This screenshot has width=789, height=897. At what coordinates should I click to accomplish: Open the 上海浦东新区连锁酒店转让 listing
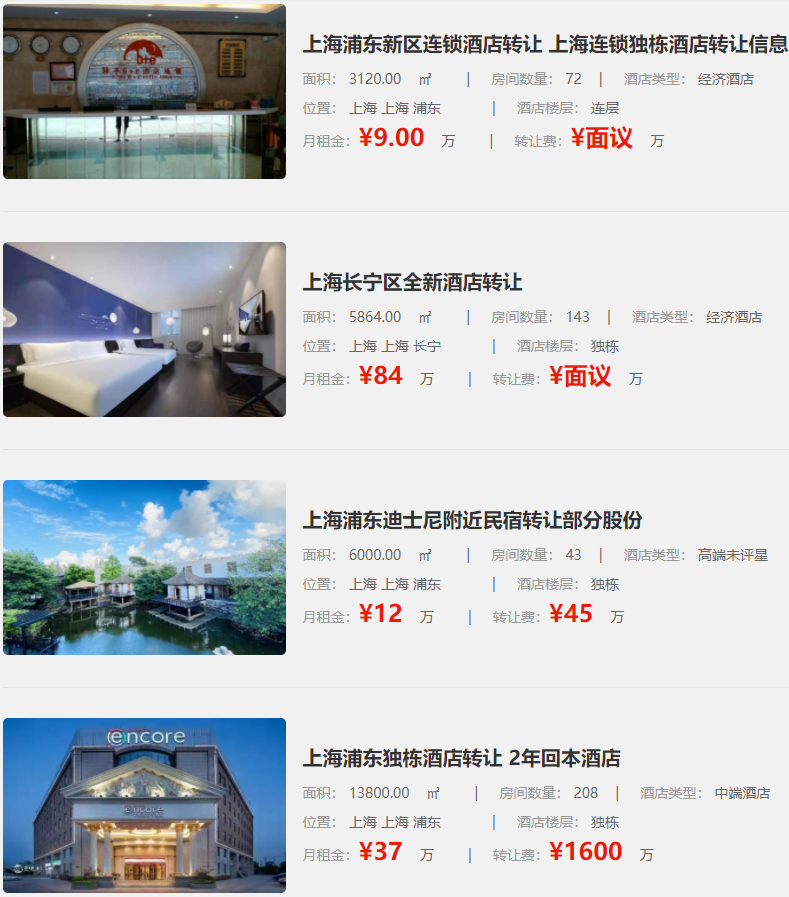(544, 45)
